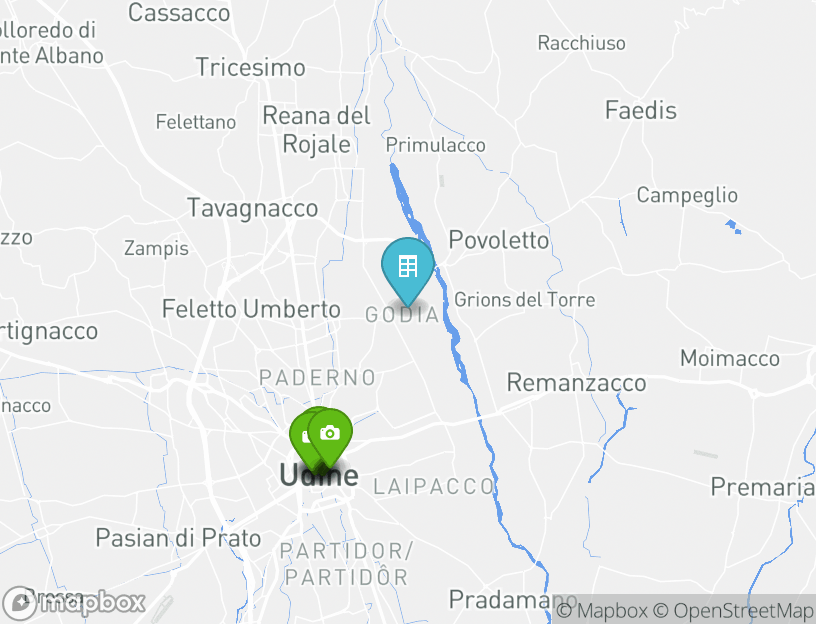816x624 pixels.
Task: Select the blue building marker near Godia
Action: 407,267
